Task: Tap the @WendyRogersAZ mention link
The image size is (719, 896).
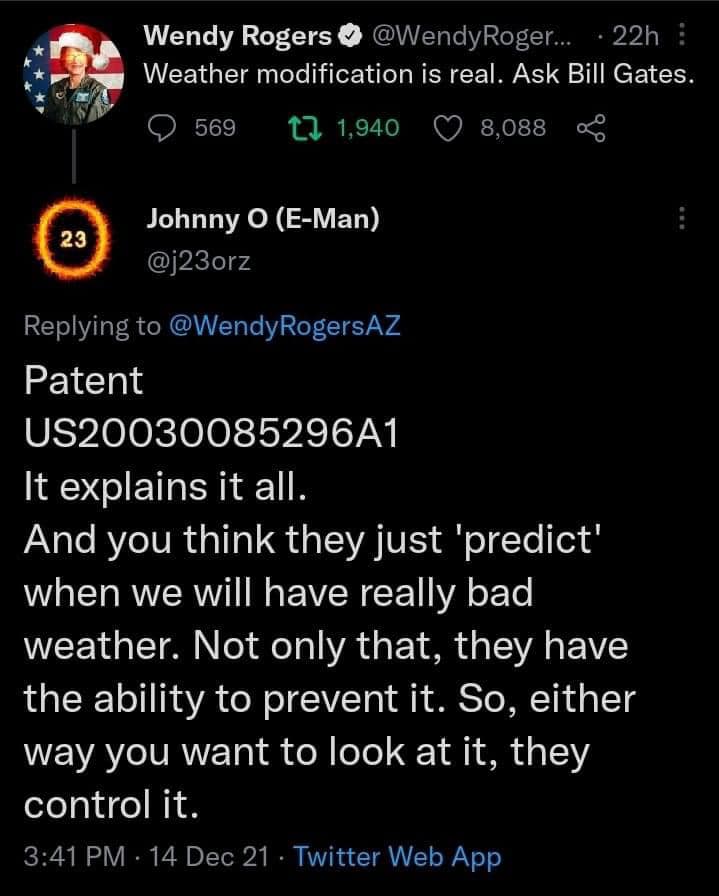Action: 283,326
